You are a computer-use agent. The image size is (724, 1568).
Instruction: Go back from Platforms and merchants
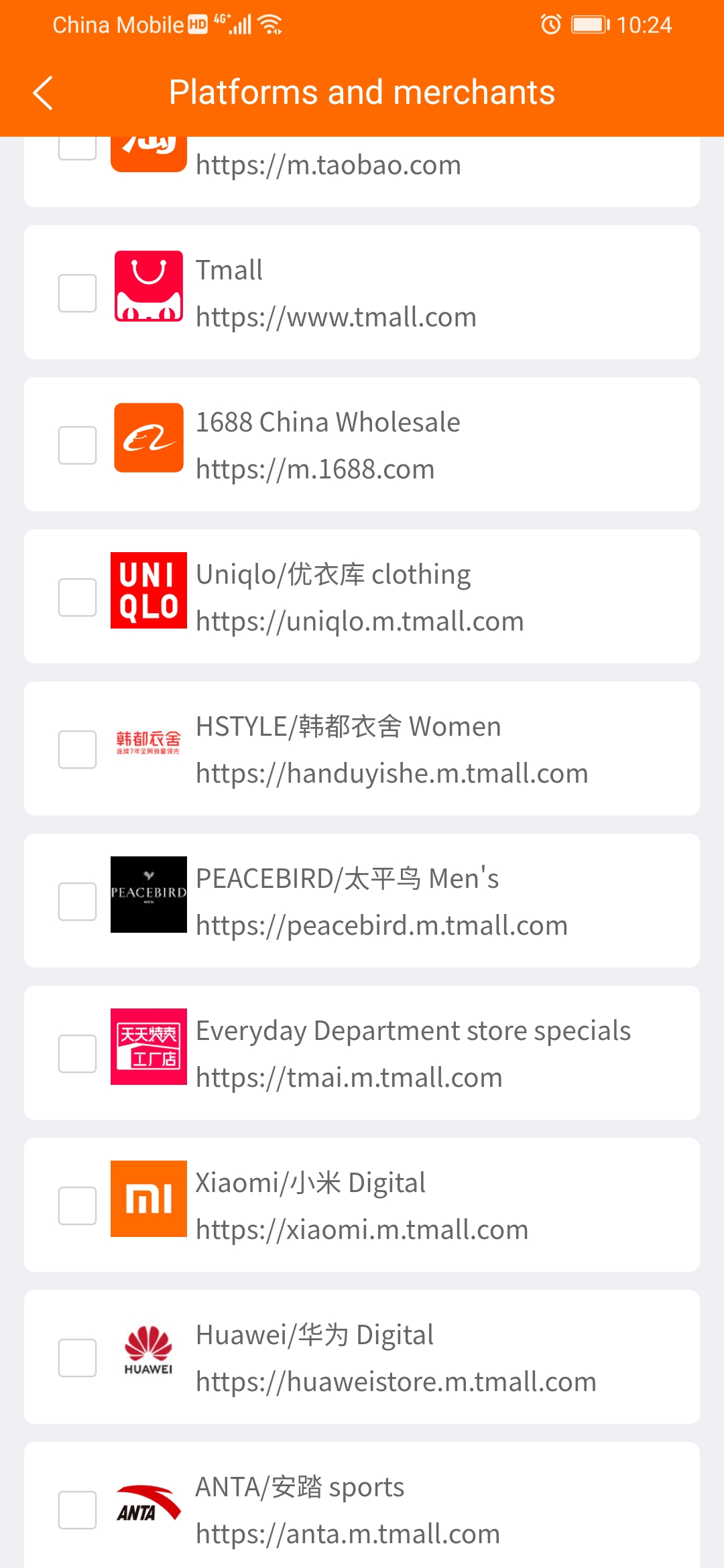pos(43,92)
